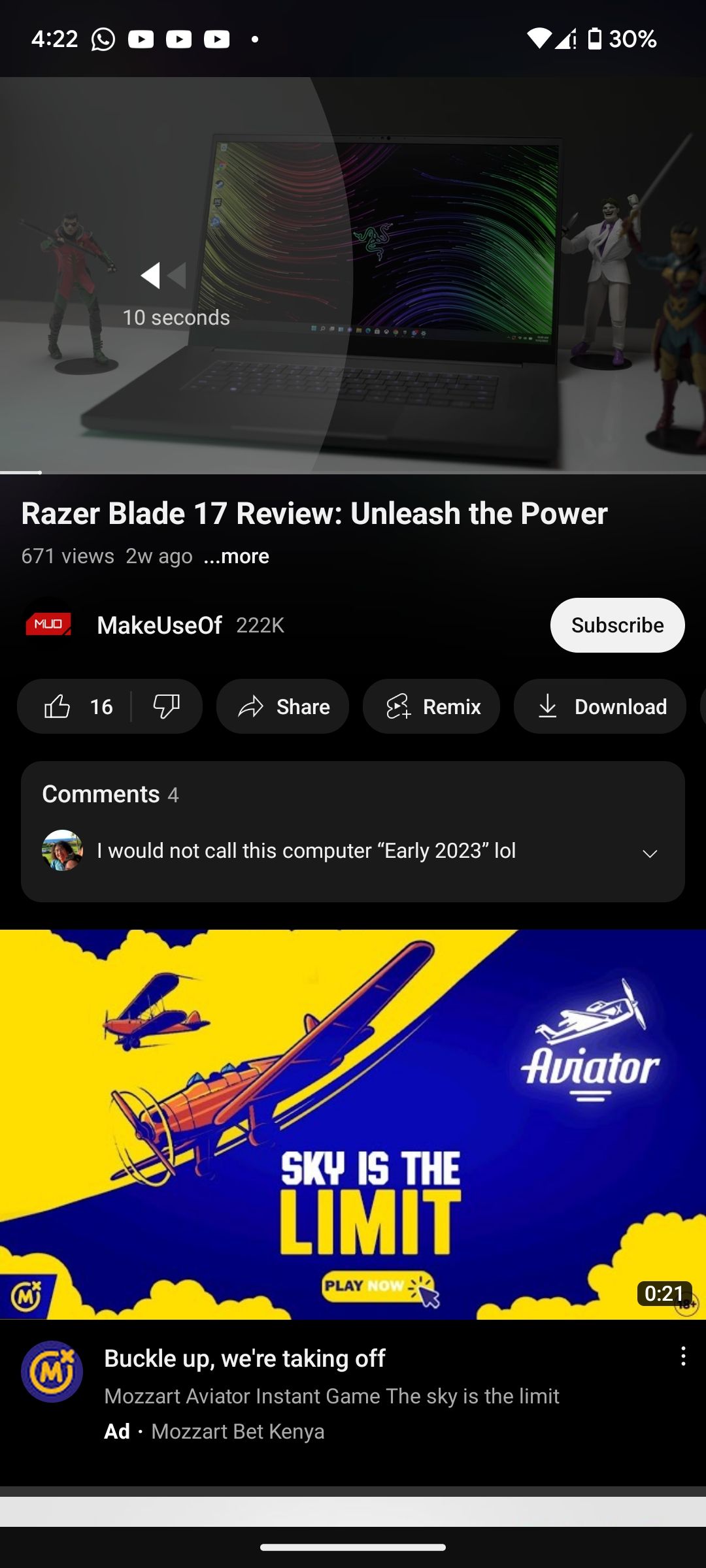The image size is (706, 1568).
Task: Like the Razer Blade 17 video
Action: pyautogui.click(x=73, y=706)
